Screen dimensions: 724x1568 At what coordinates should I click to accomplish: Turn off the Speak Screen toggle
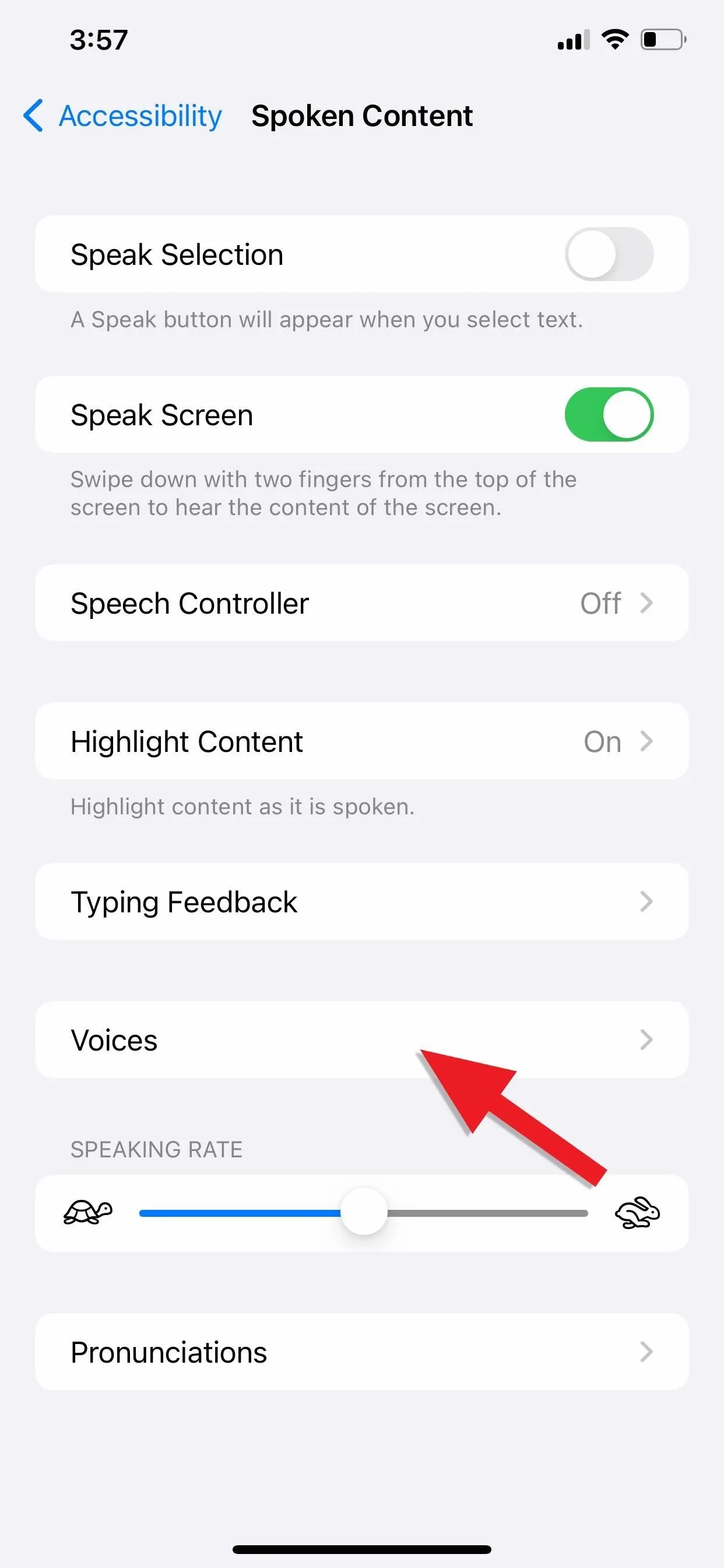(609, 415)
